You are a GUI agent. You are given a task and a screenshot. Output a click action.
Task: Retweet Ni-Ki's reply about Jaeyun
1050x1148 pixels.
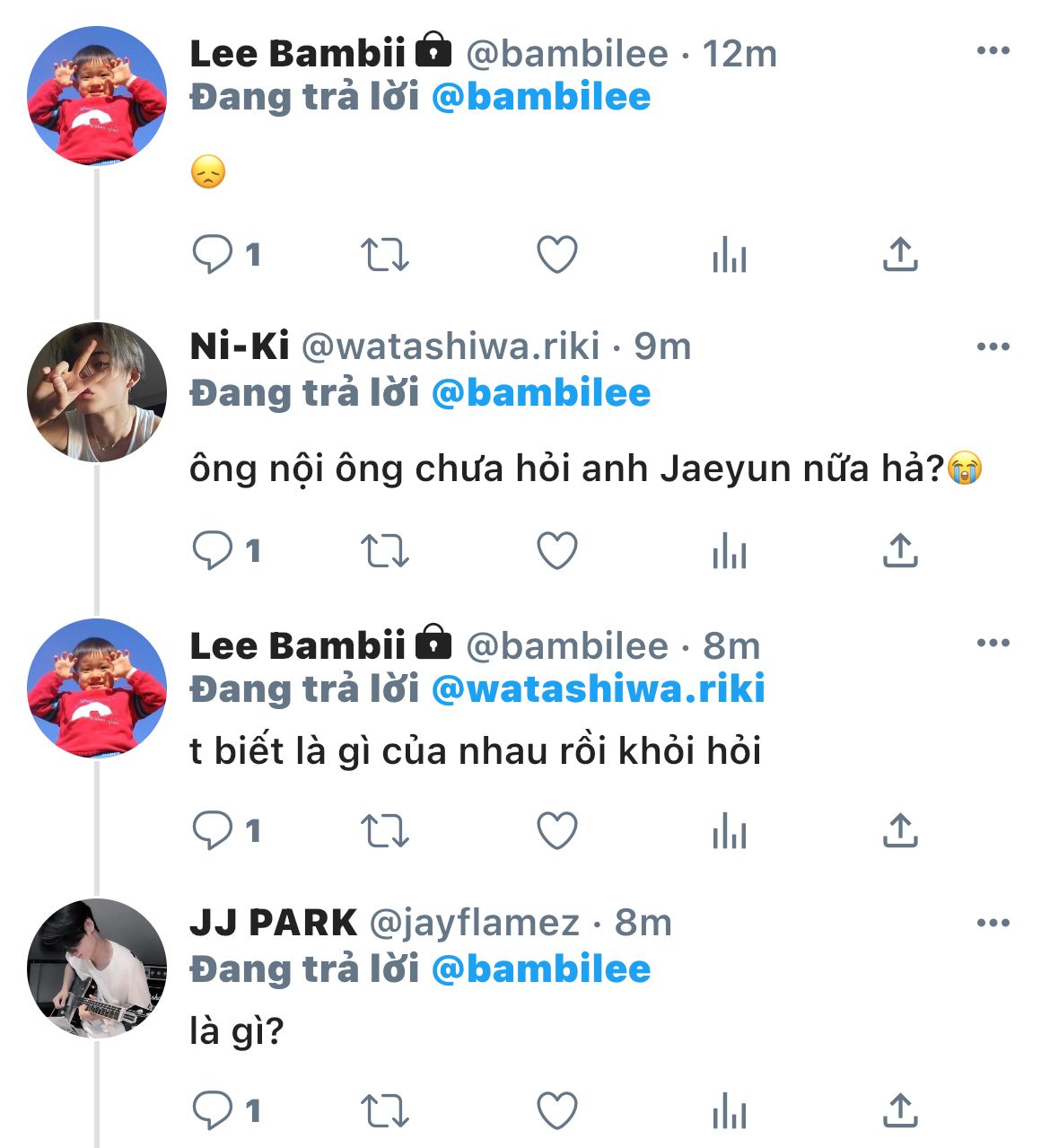[385, 551]
